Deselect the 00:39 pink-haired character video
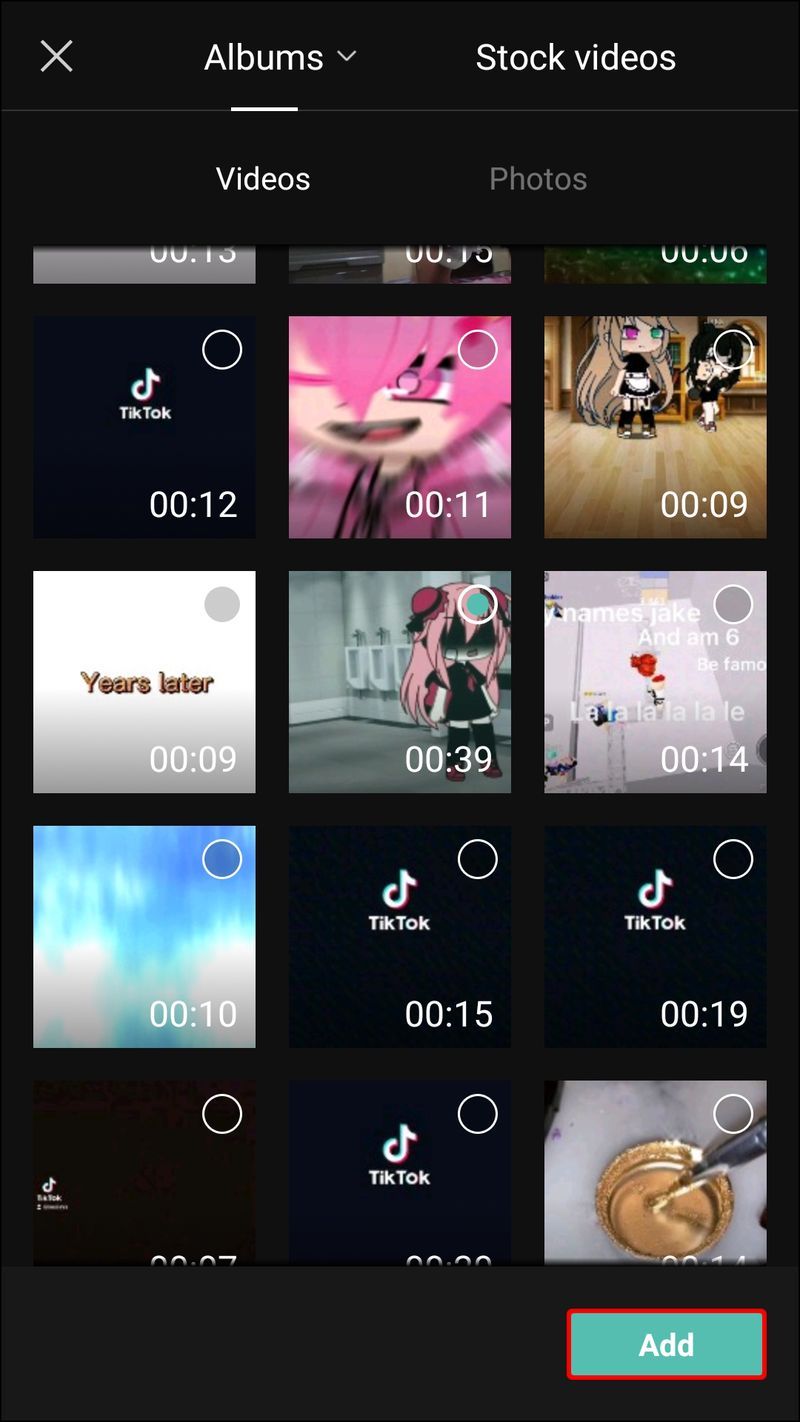This screenshot has height=1422, width=800. (x=478, y=604)
